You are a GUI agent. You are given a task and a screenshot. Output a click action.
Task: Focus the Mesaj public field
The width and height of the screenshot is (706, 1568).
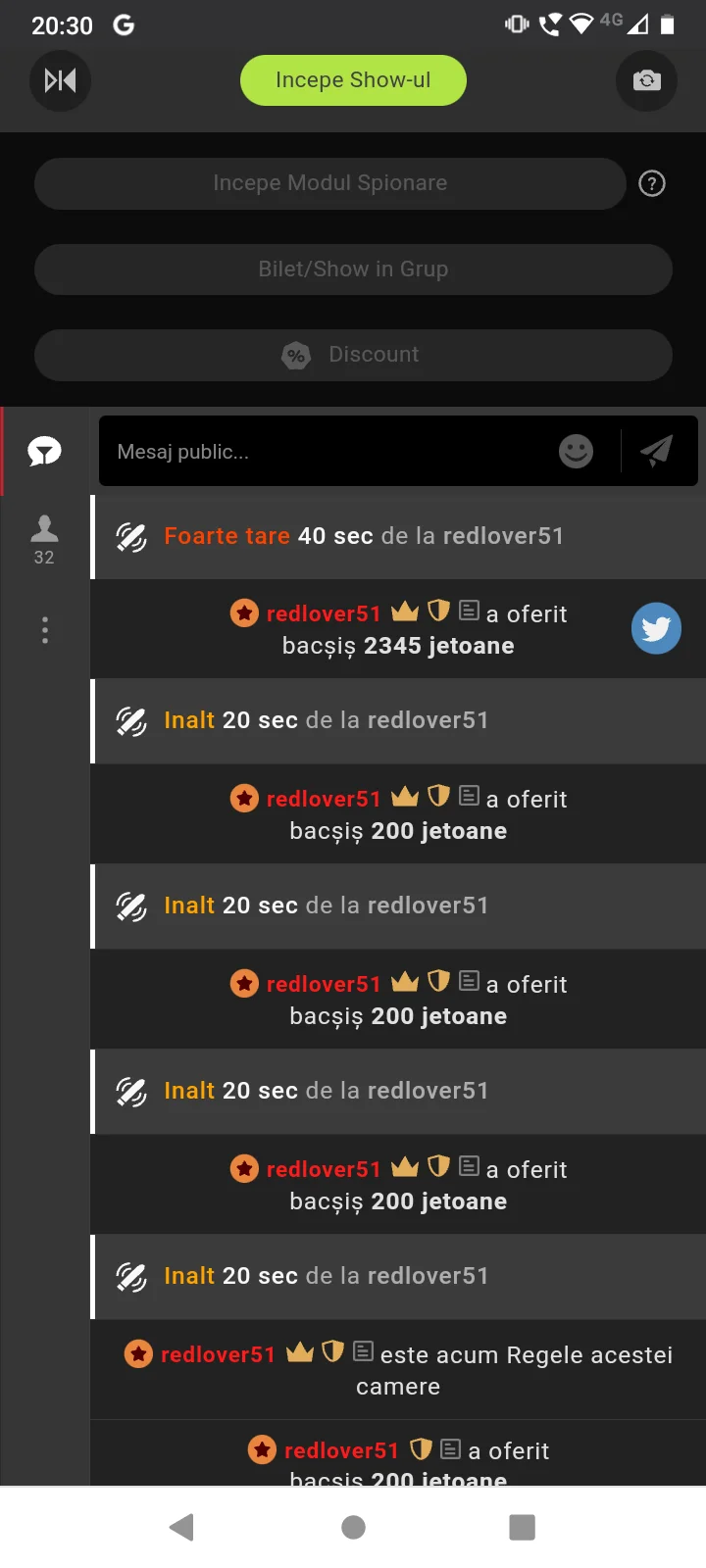click(x=324, y=452)
